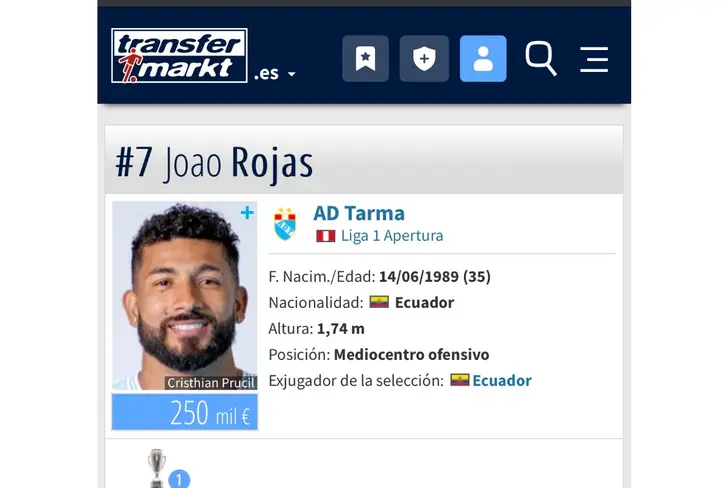This screenshot has width=728, height=488.
Task: Open Ecuador national team link
Action: coord(501,380)
